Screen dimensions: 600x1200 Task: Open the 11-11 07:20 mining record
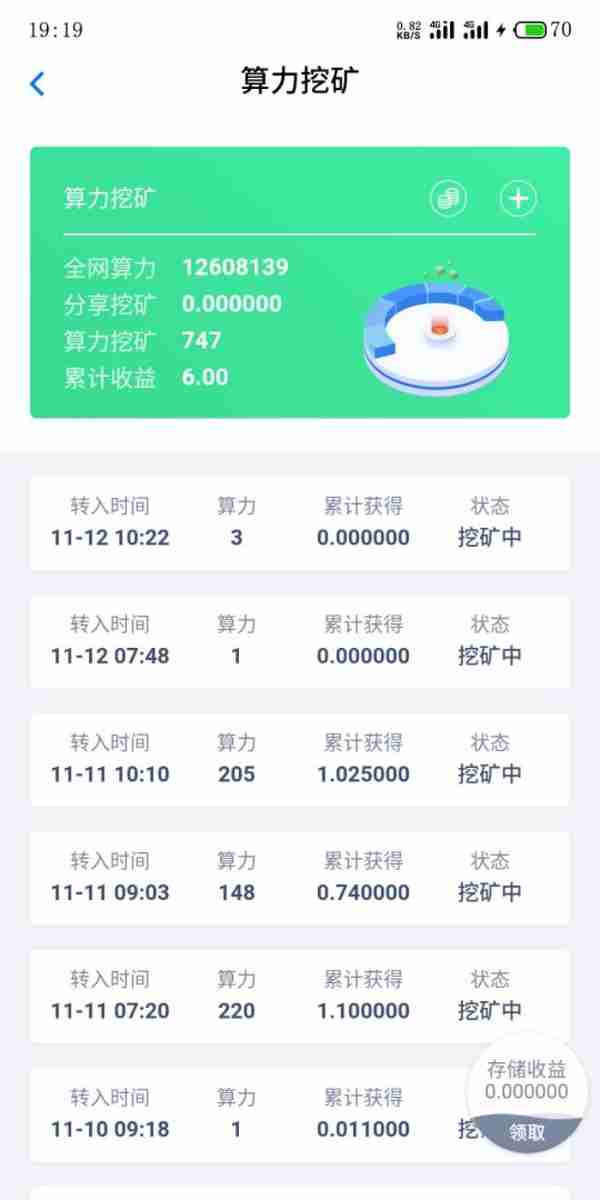(x=299, y=995)
